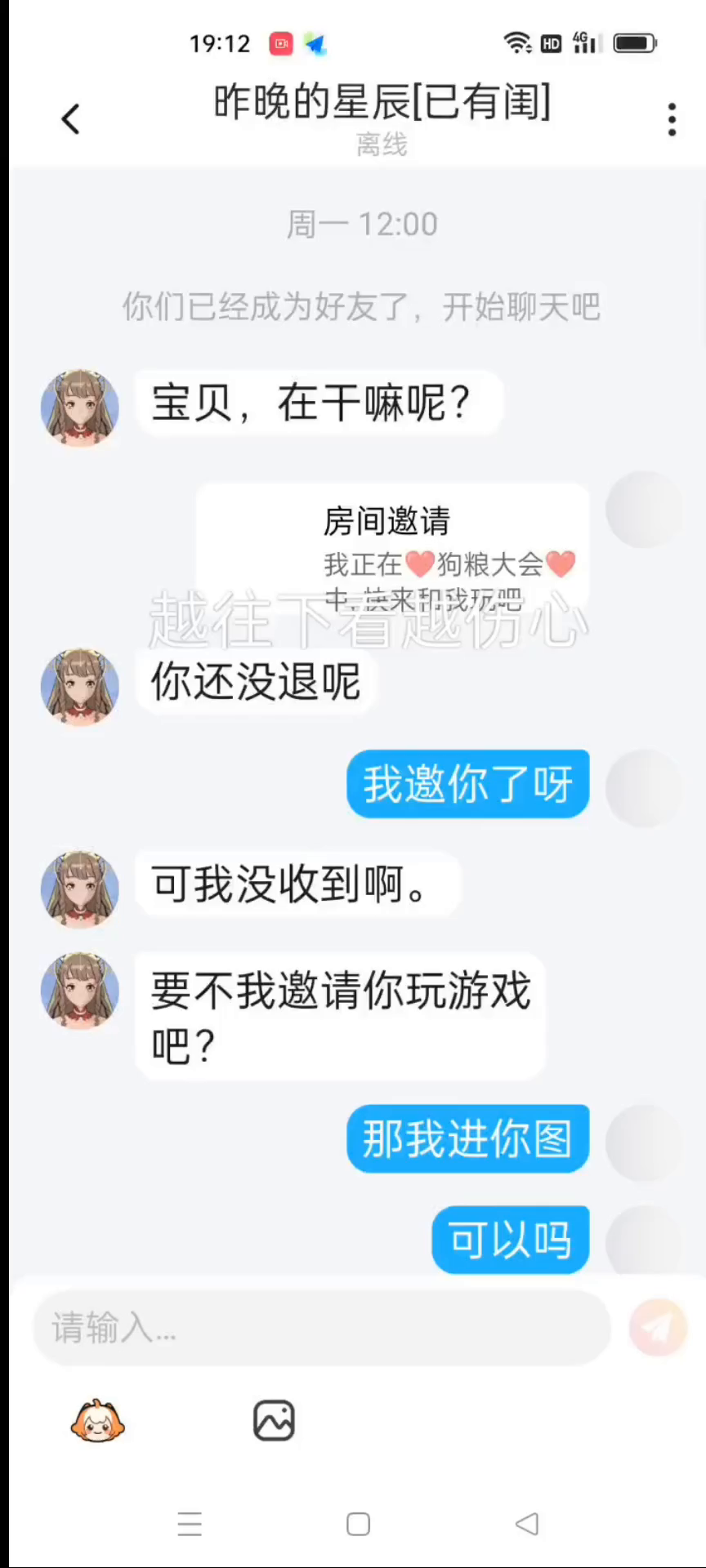
Task: Attach a picture from gallery
Action: point(274,1421)
